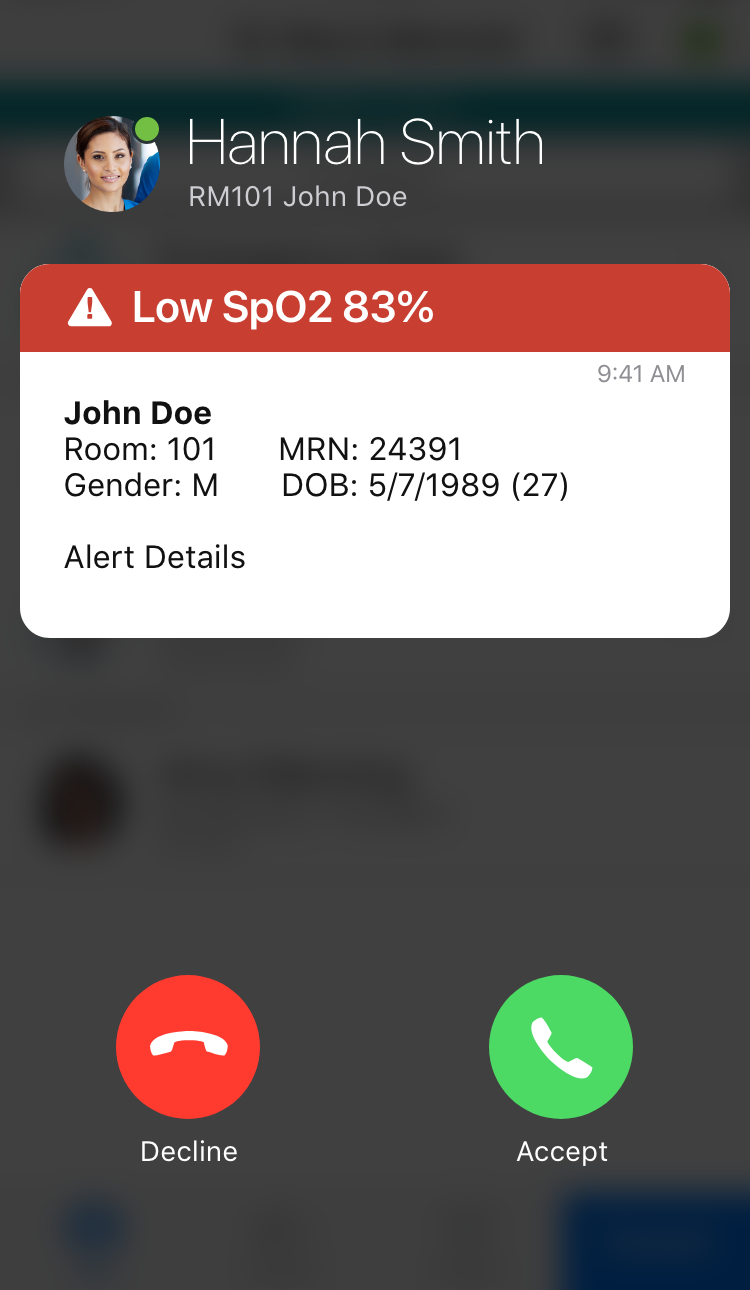Viewport: 750px width, 1290px height.
Task: Select patient name John Doe on the card
Action: point(138,412)
